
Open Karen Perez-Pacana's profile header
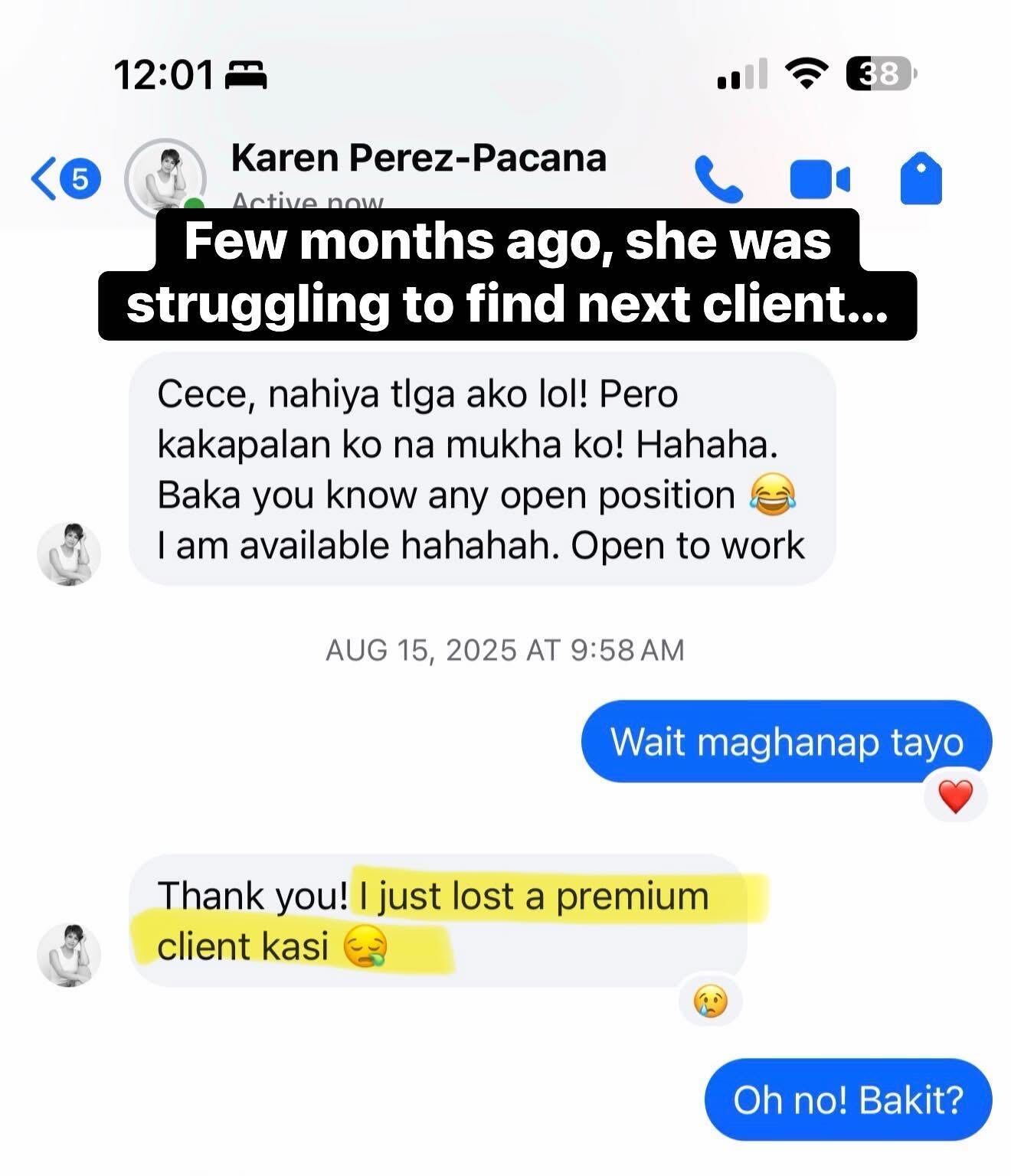[x=417, y=159]
